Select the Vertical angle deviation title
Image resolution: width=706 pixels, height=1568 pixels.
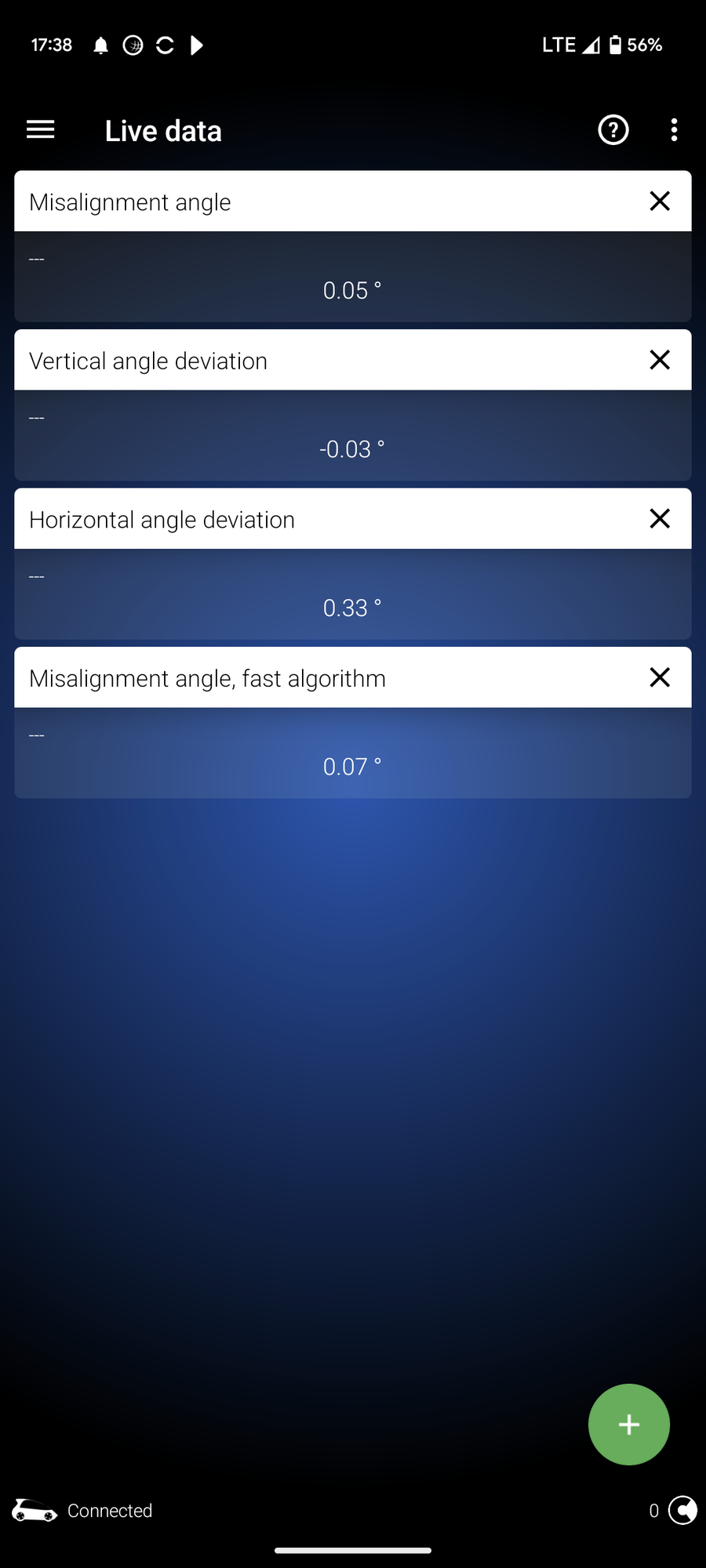[147, 360]
